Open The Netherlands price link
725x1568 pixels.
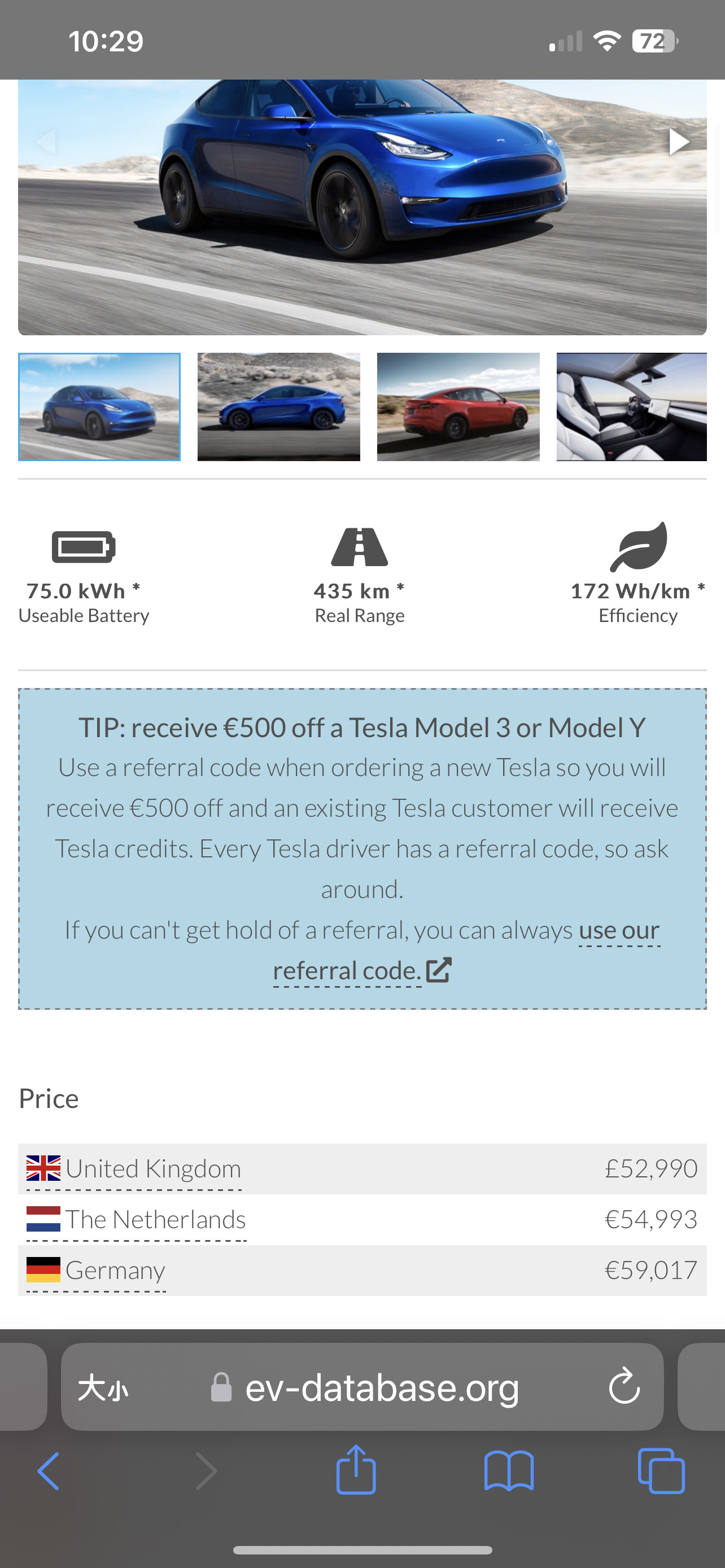pos(155,1220)
